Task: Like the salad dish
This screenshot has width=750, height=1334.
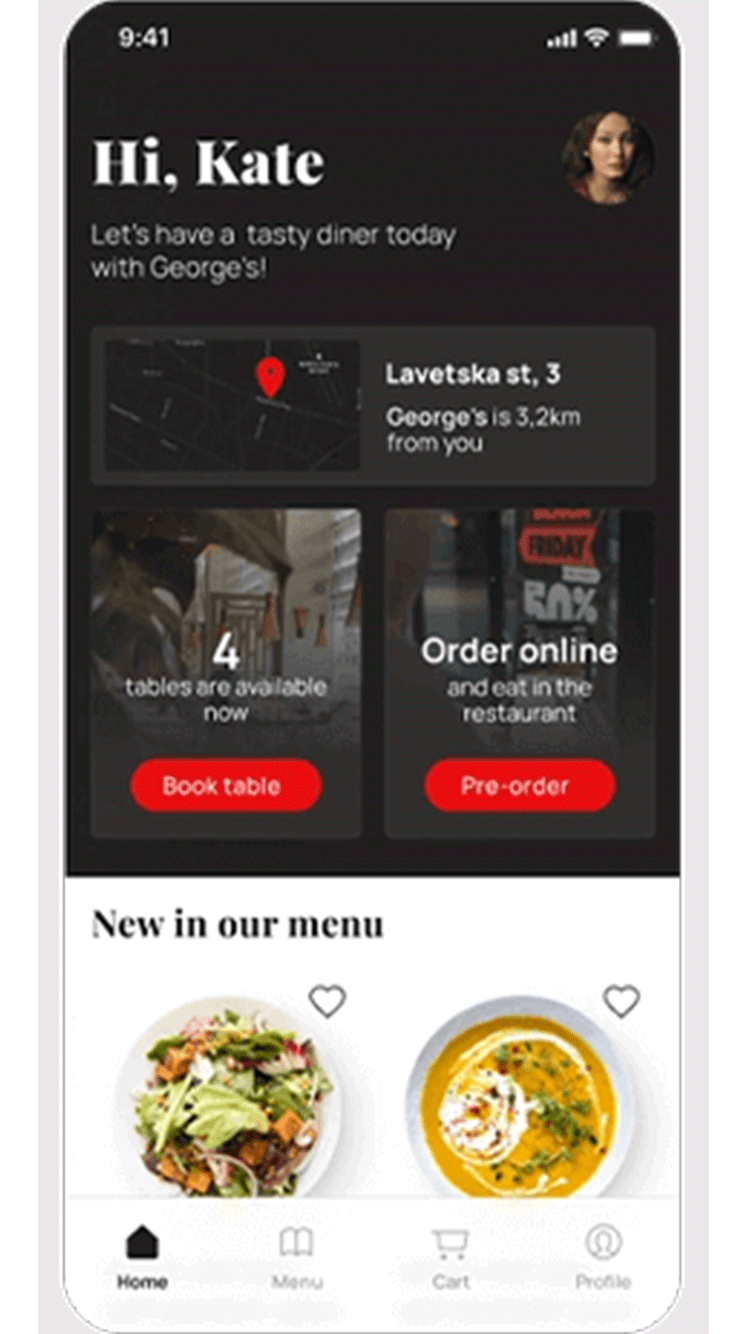Action: [x=327, y=1001]
